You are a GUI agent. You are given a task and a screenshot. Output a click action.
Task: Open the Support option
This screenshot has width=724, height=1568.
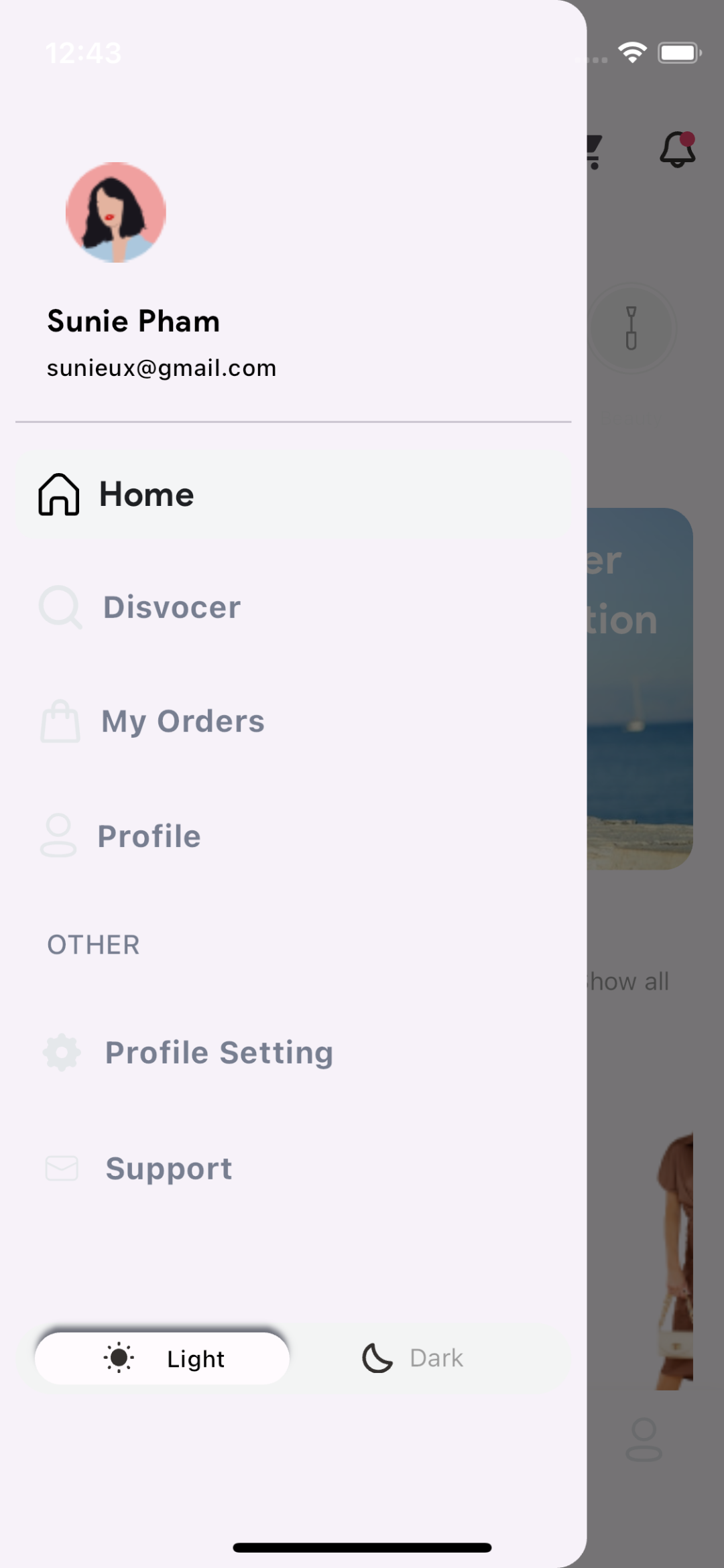pos(168,1169)
